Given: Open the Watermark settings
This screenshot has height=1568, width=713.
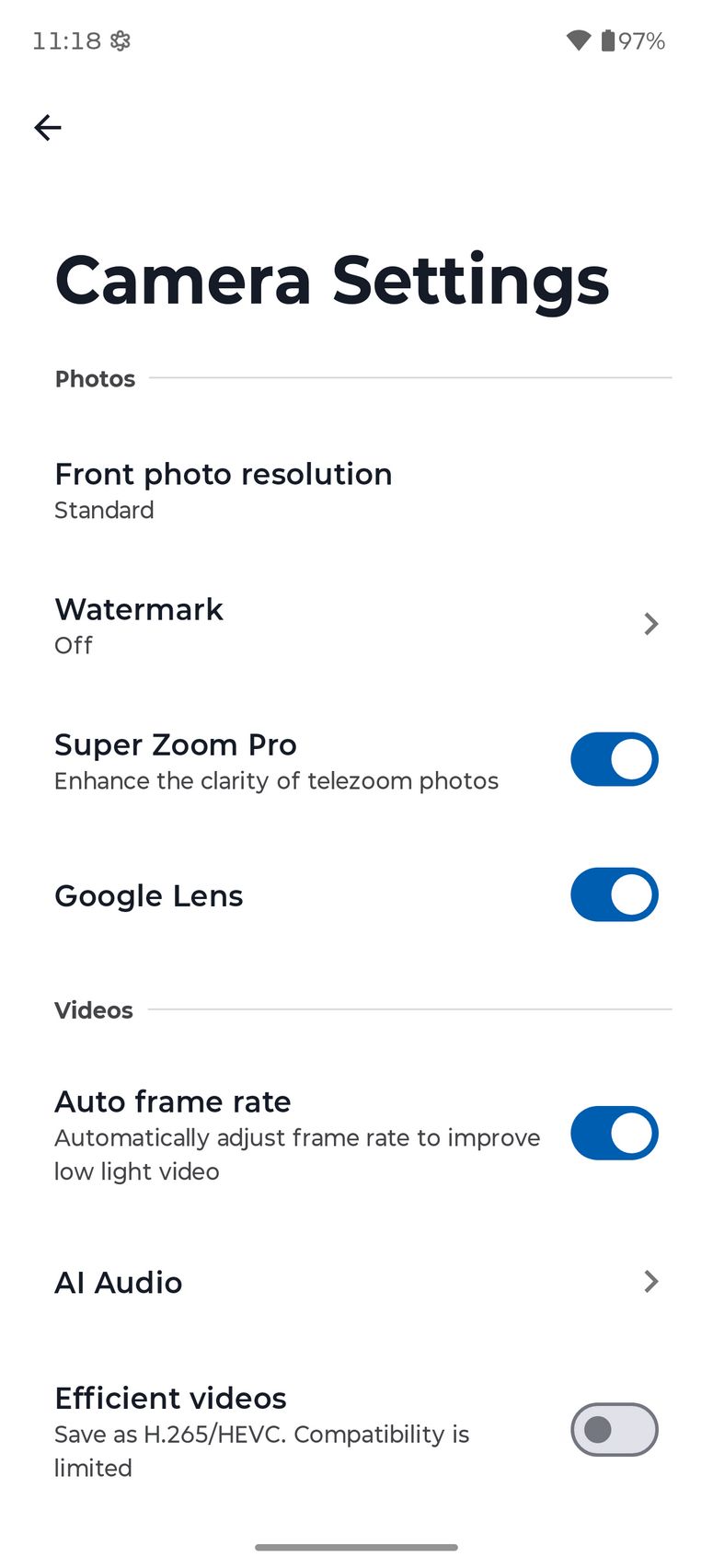Looking at the screenshot, I should tap(356, 625).
